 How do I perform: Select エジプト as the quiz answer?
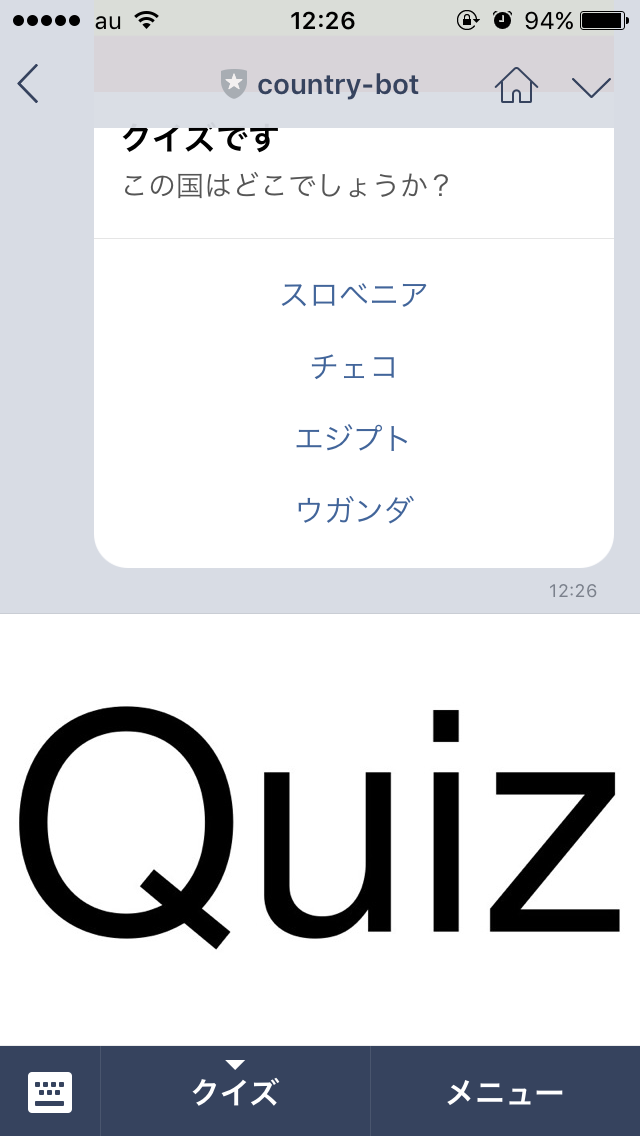pos(354,439)
